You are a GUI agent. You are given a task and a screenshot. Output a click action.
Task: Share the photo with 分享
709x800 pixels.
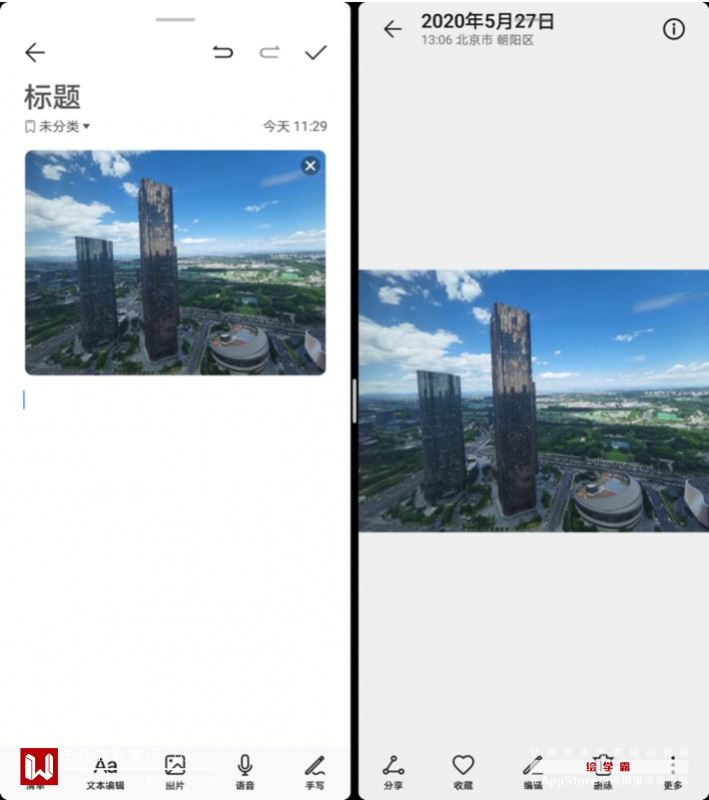(393, 770)
